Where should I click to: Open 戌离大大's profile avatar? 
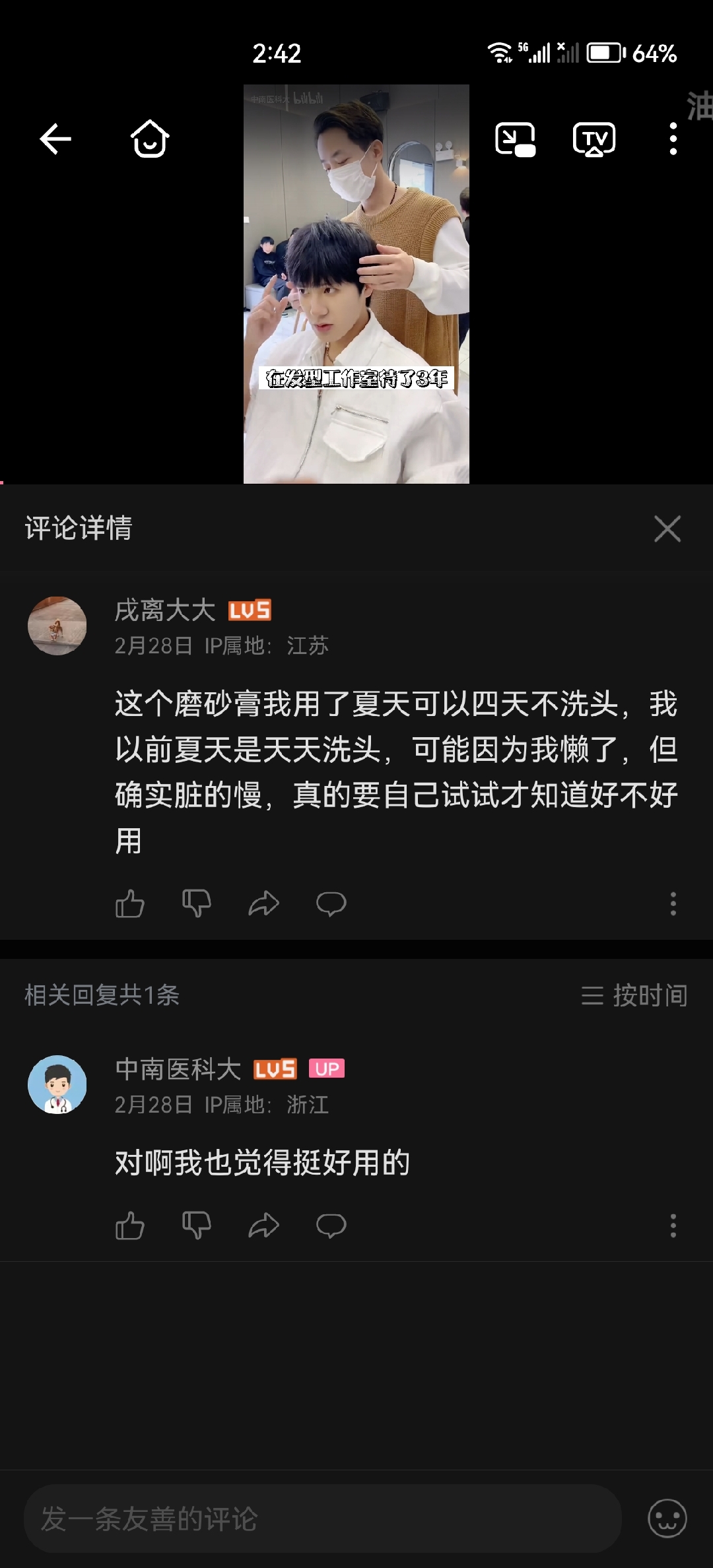tap(57, 626)
